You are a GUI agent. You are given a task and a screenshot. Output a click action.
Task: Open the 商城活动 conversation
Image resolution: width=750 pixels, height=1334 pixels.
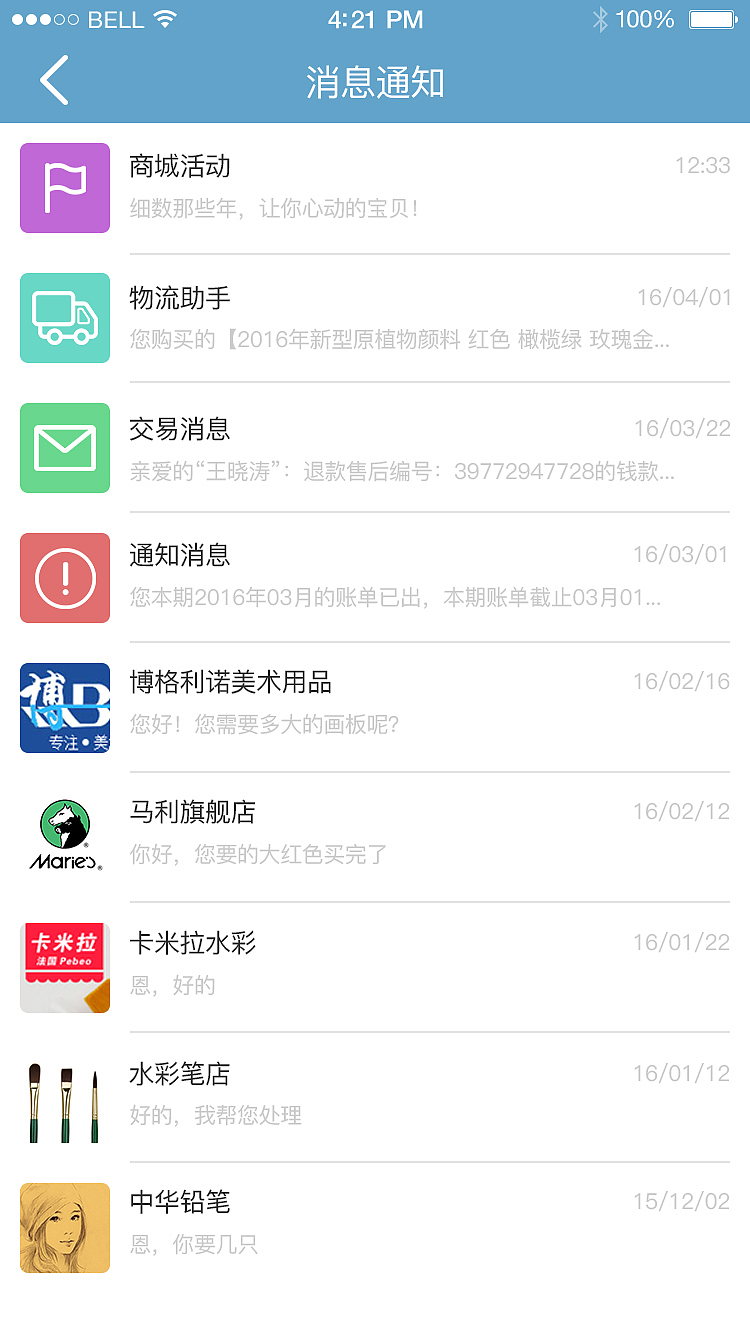click(x=375, y=188)
